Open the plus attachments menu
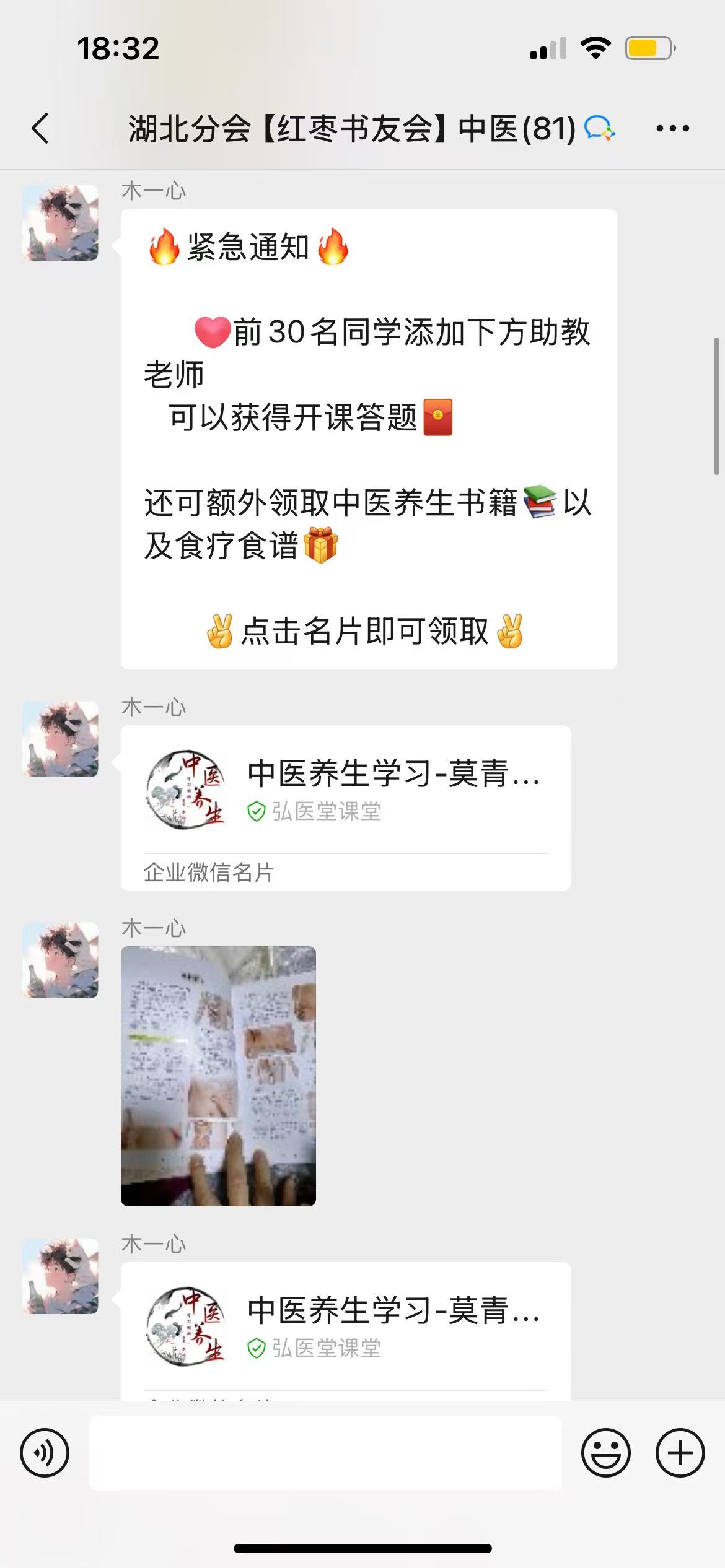 680,1453
